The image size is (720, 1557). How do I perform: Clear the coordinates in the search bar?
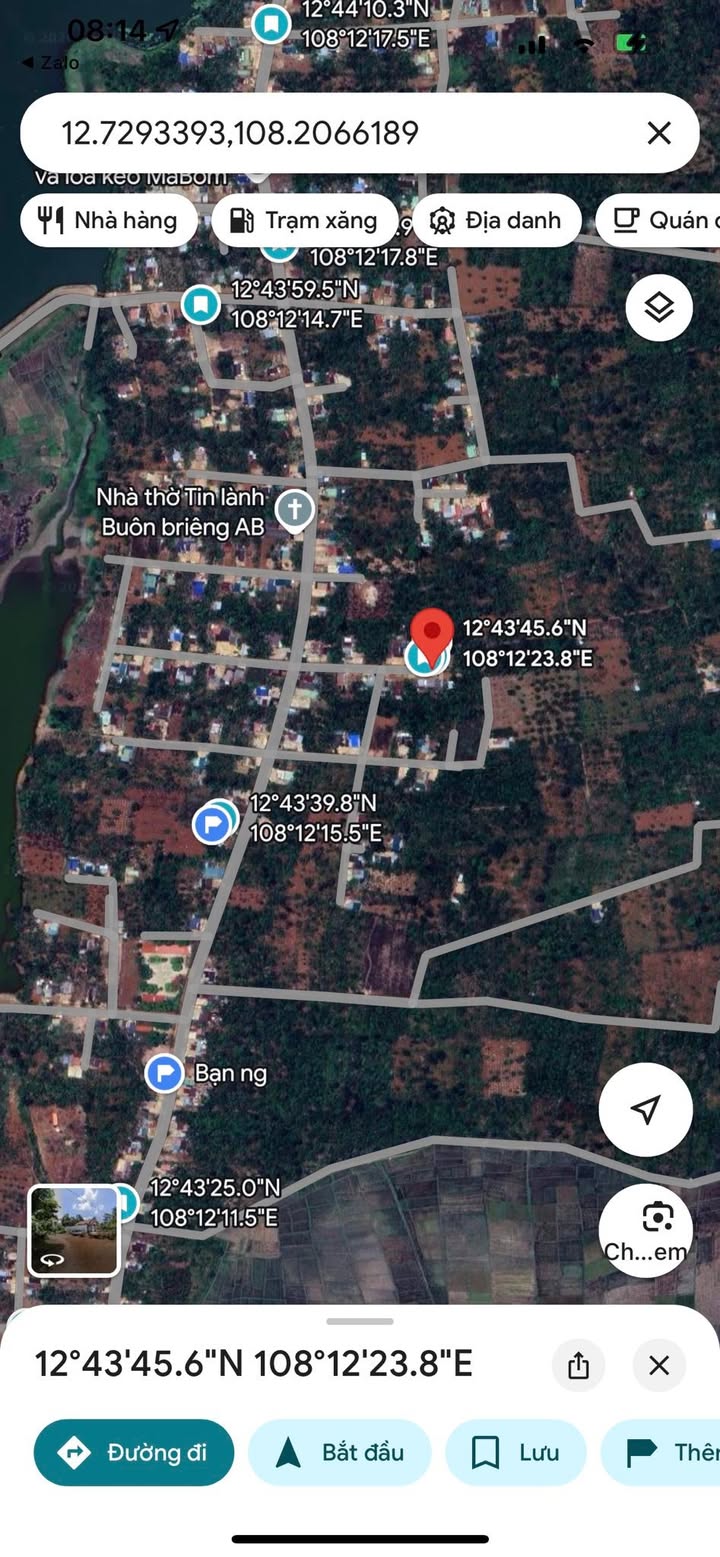pyautogui.click(x=659, y=133)
